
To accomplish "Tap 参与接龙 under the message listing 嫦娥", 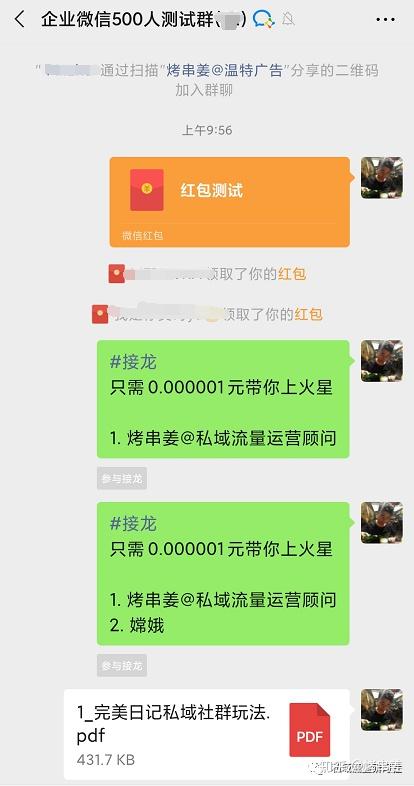I will (x=122, y=666).
